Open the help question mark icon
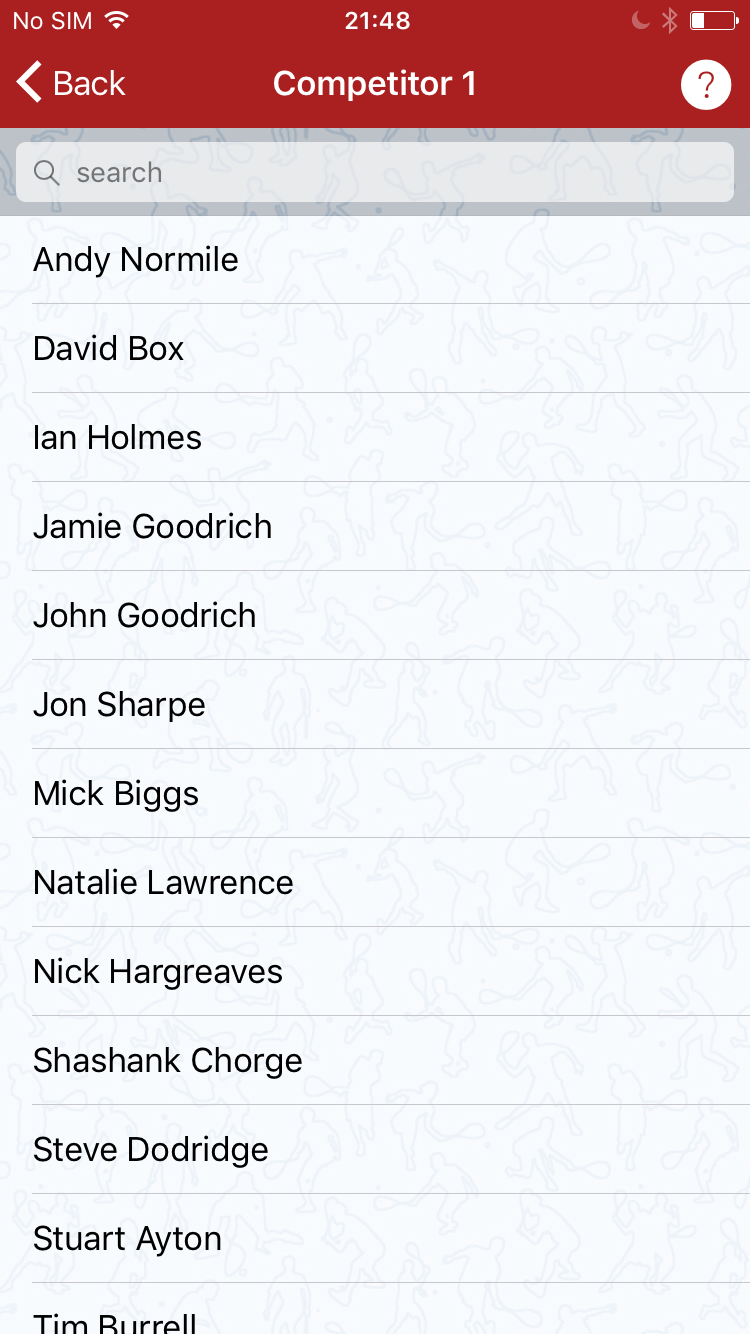 tap(706, 84)
